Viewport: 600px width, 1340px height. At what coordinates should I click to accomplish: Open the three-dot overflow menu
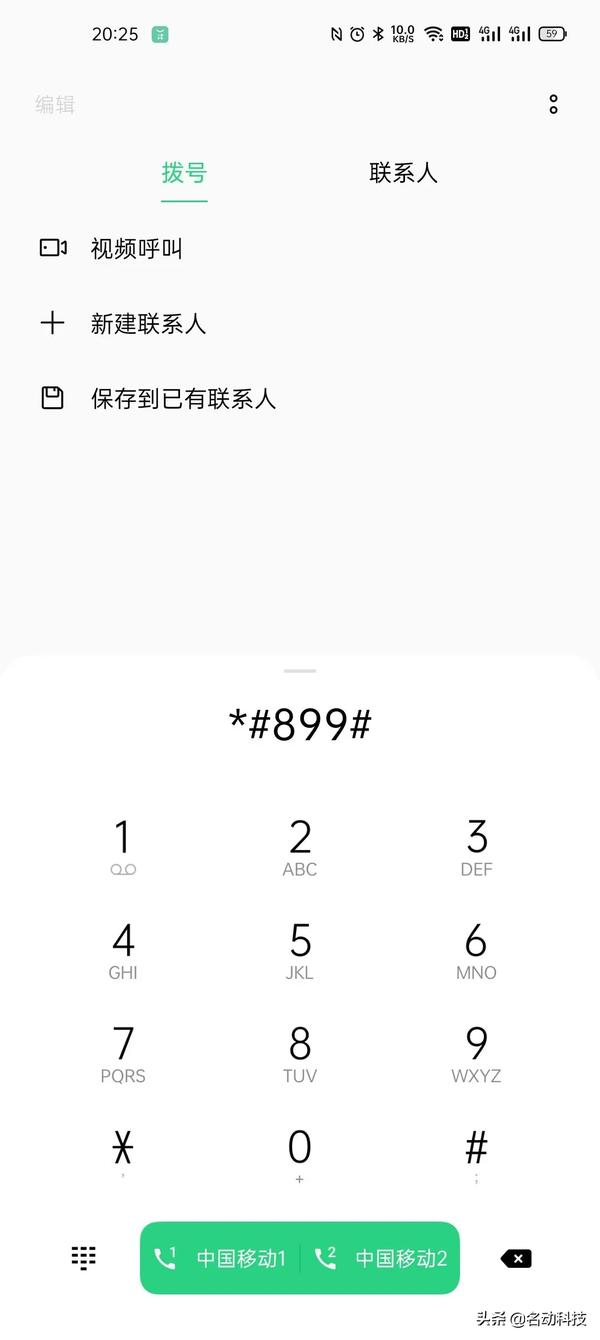click(x=553, y=104)
